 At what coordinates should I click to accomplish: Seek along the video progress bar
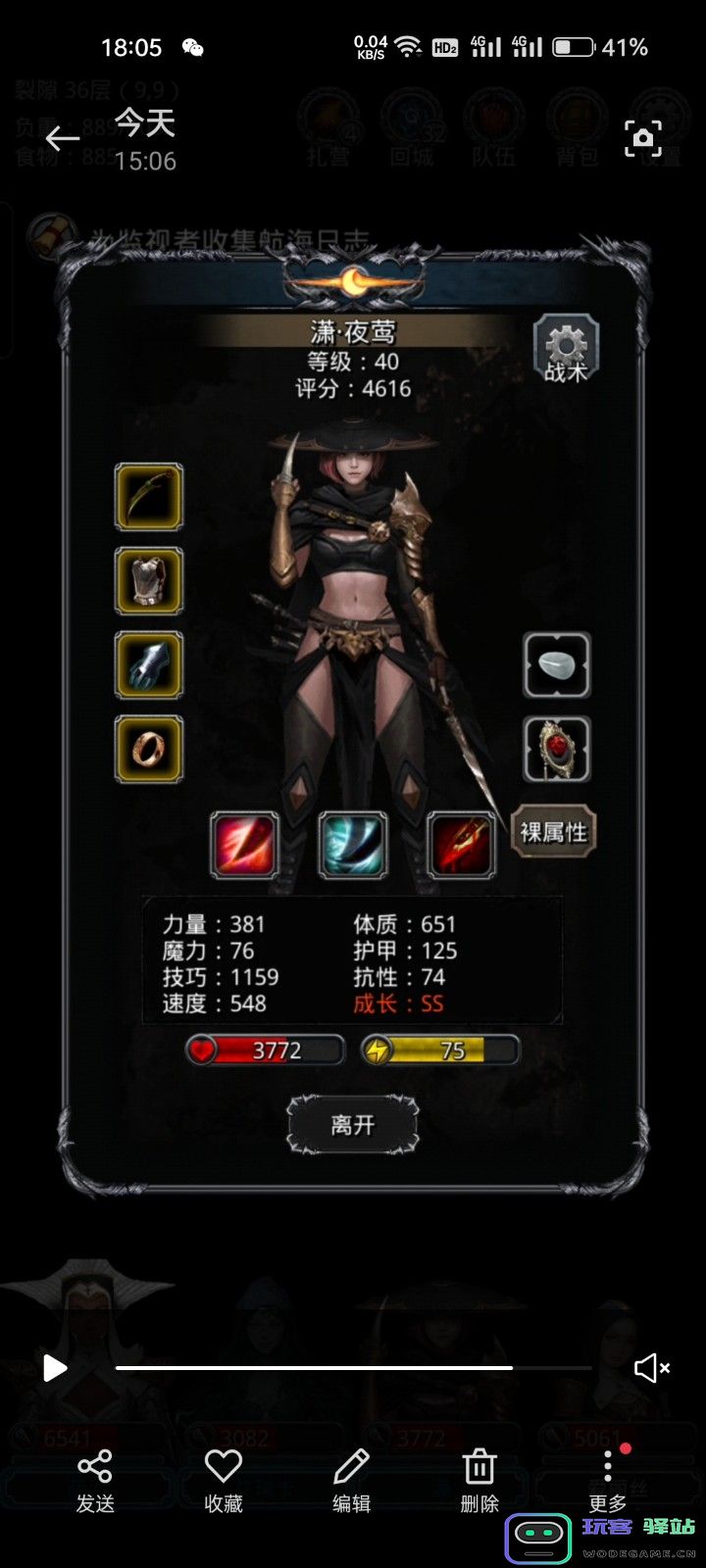(353, 1368)
